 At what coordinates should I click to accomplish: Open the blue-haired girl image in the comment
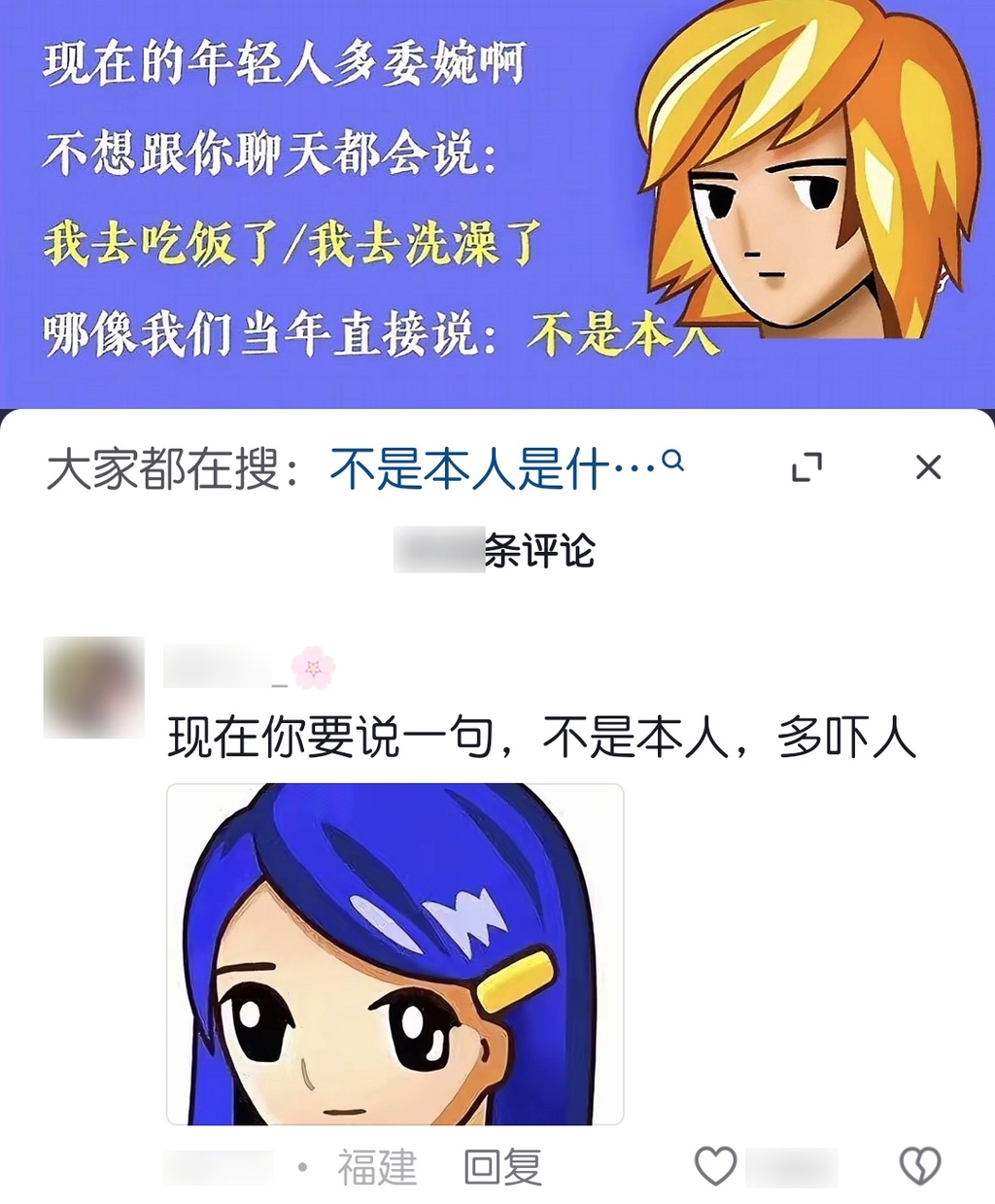click(395, 954)
